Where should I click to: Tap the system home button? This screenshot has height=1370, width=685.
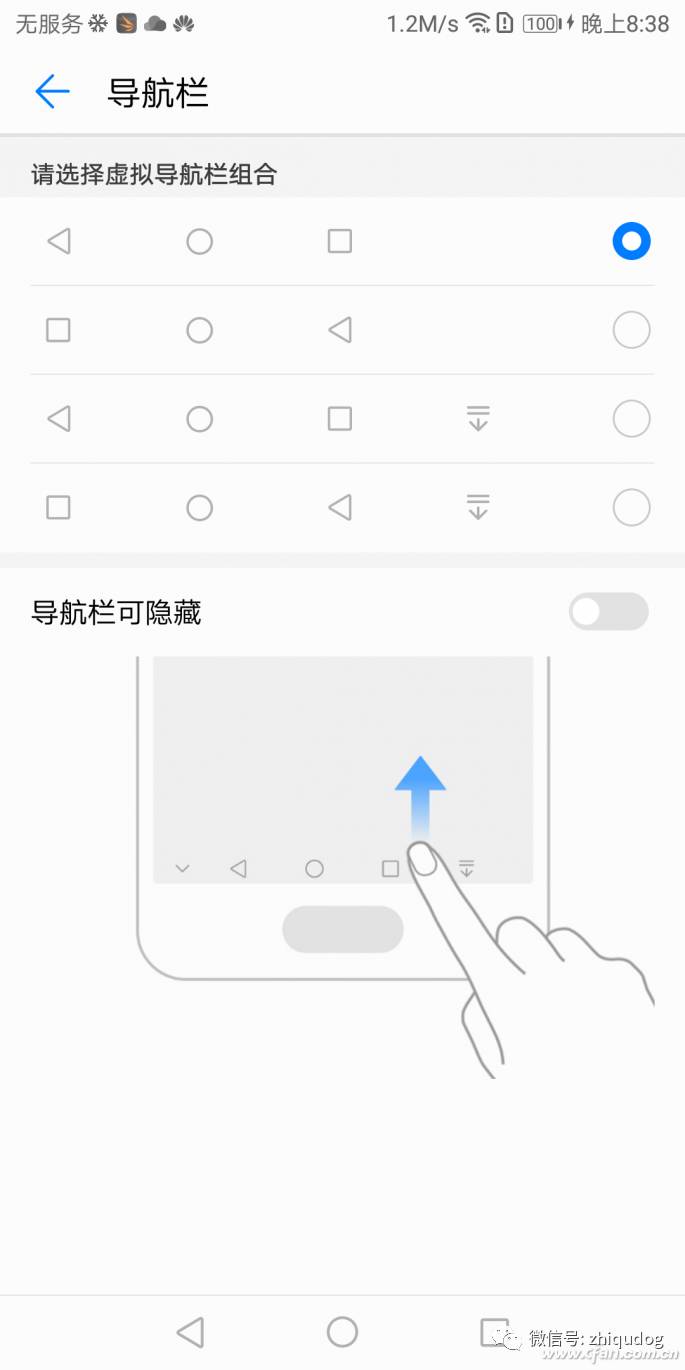[342, 1331]
